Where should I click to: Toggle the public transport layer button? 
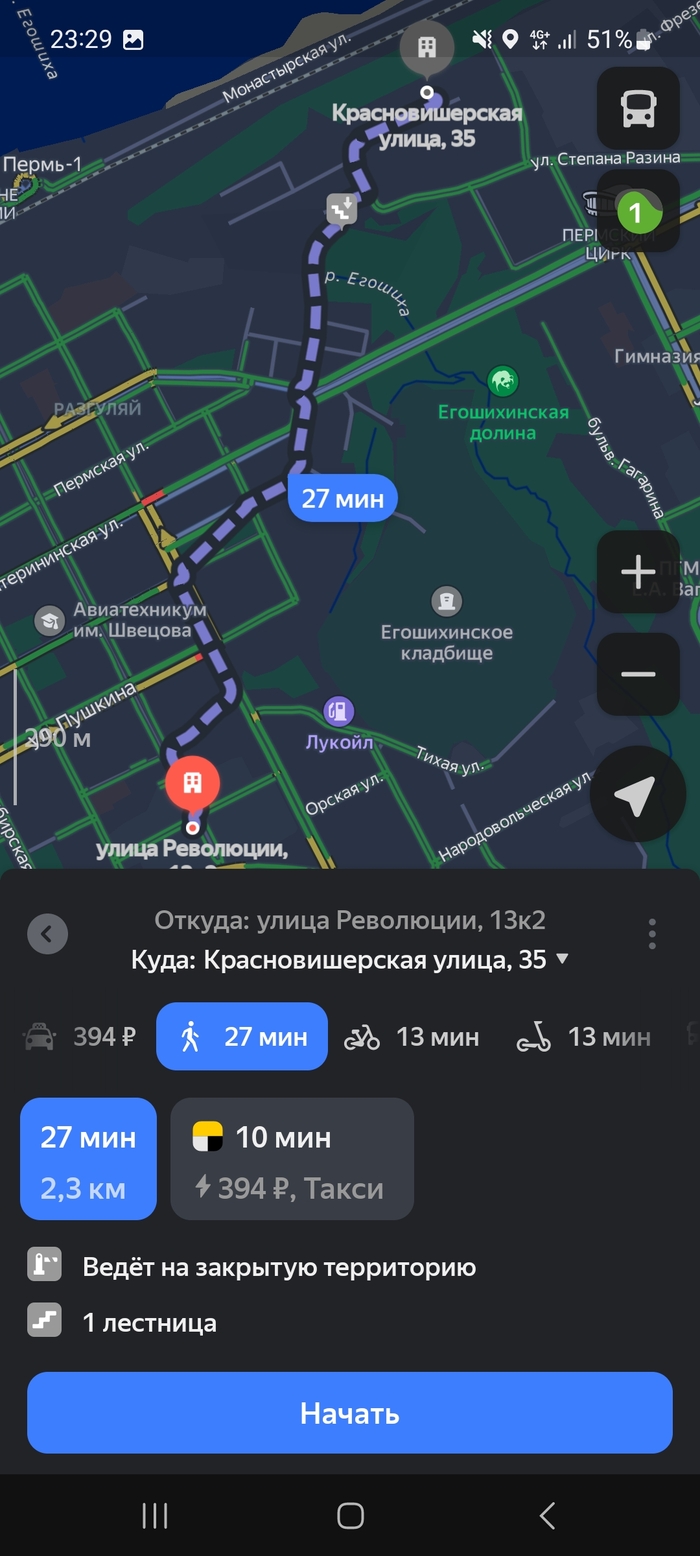point(638,108)
